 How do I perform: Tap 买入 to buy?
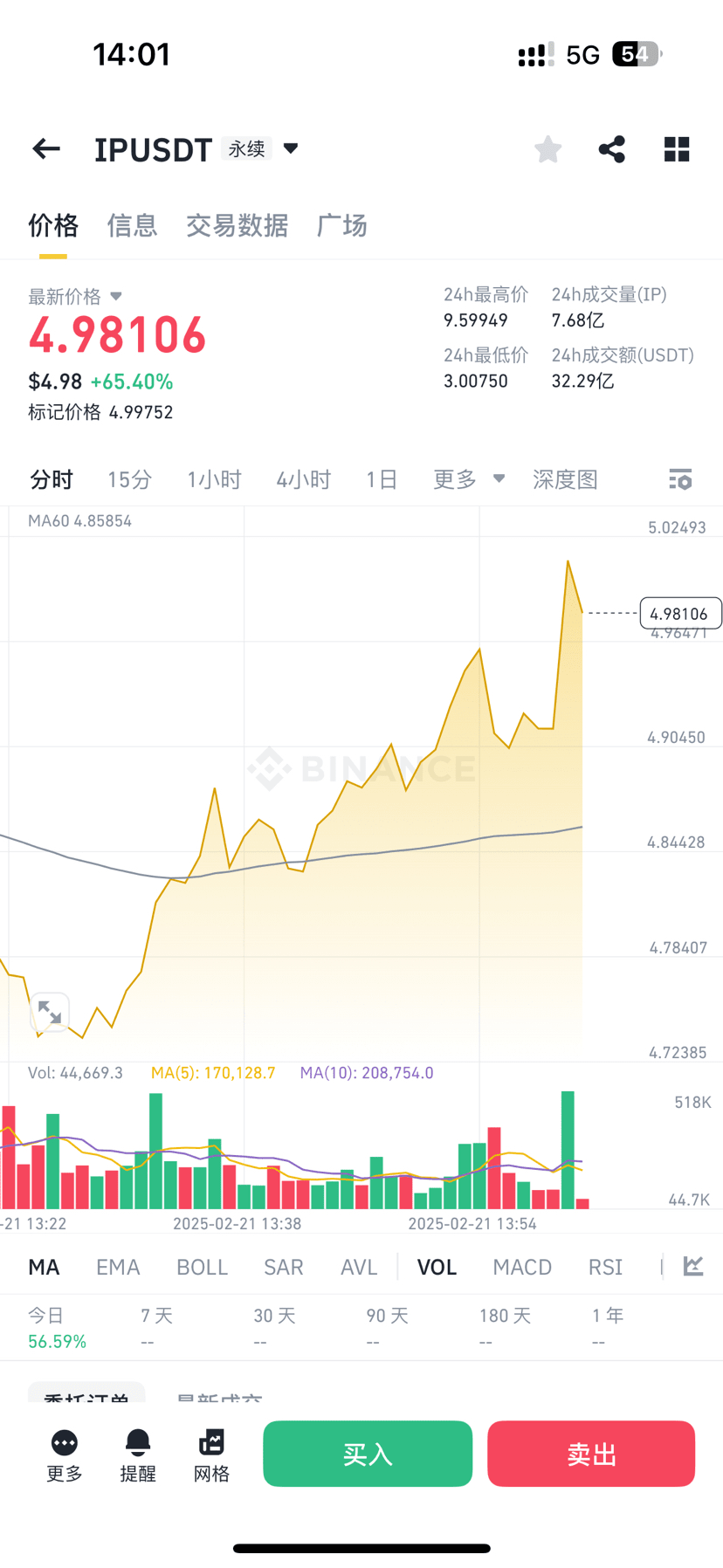point(368,1454)
